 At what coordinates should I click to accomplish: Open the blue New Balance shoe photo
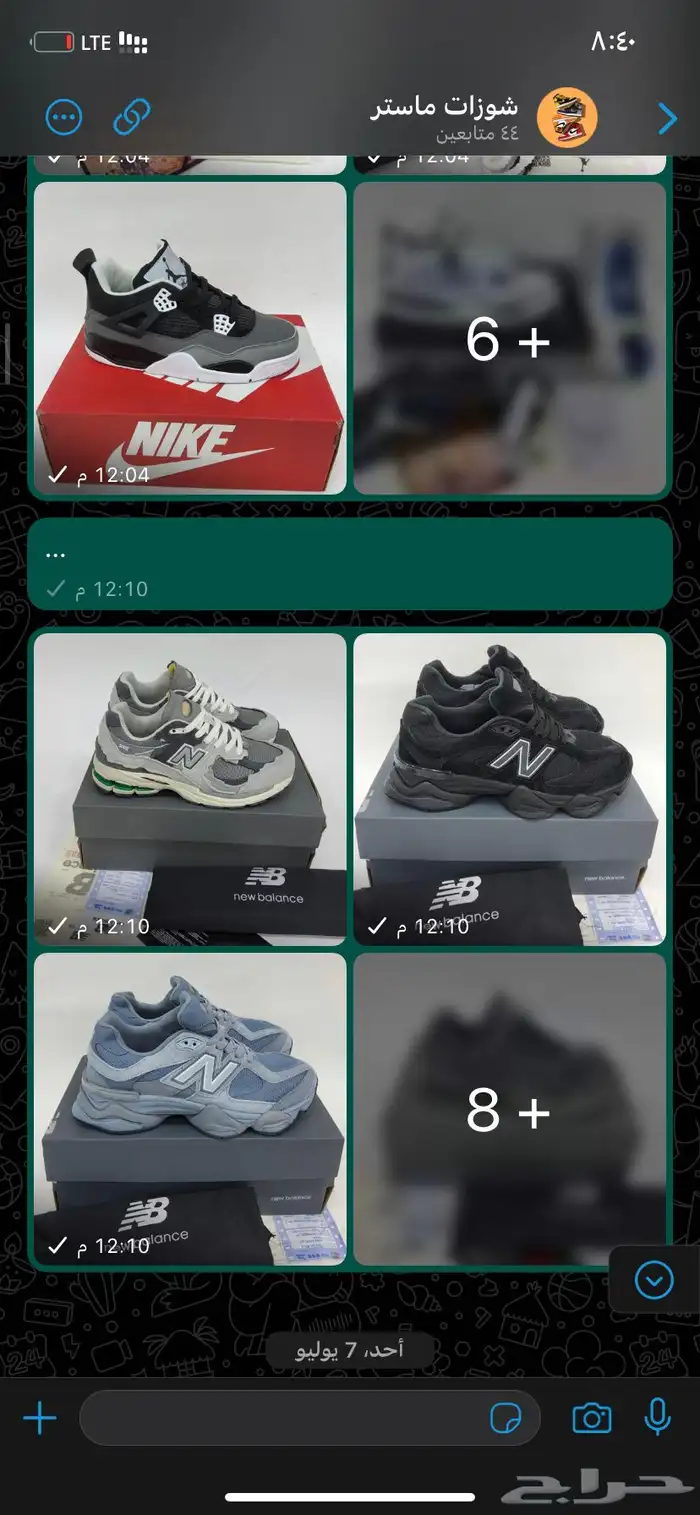click(x=190, y=1110)
